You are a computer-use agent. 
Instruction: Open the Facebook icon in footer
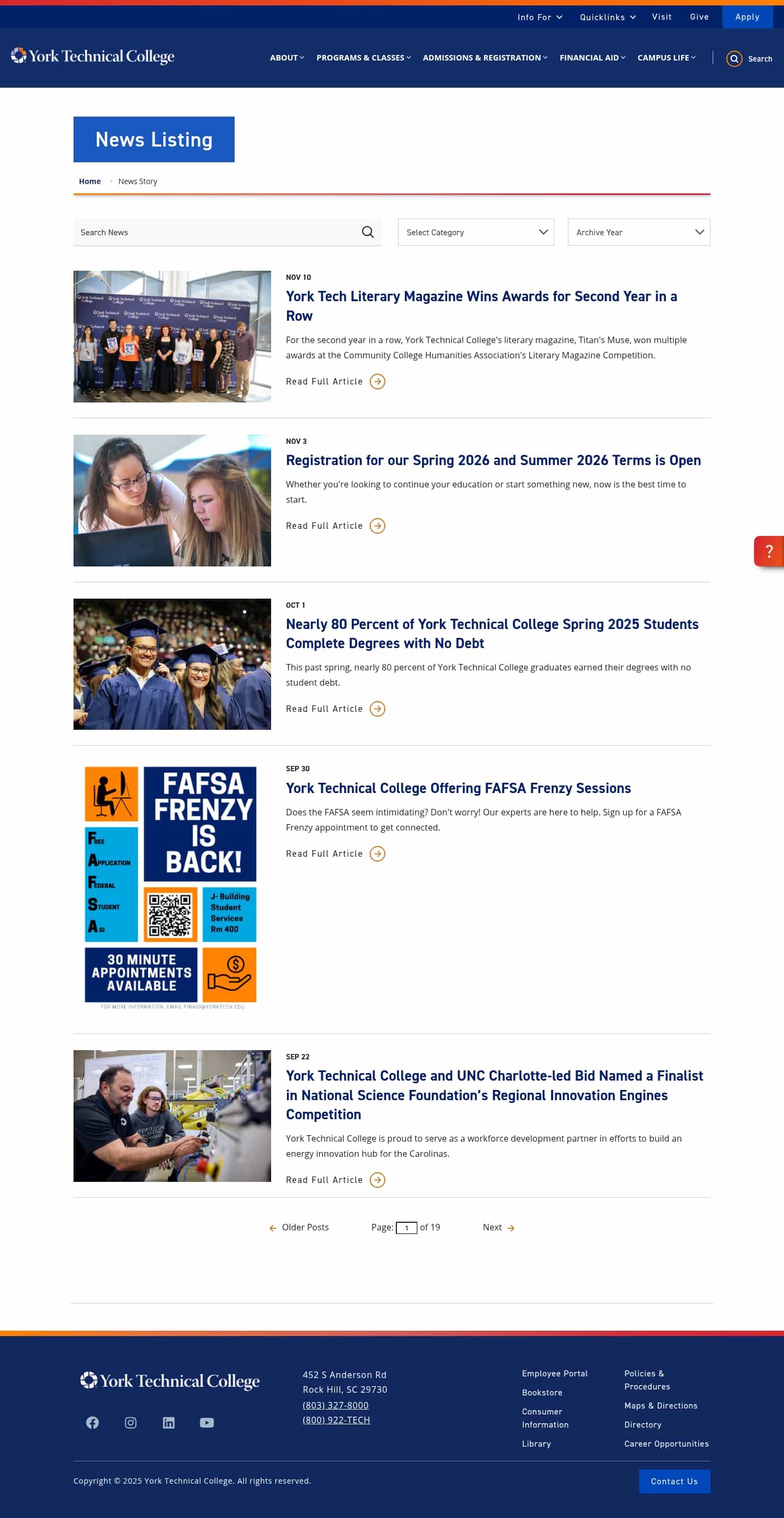93,1423
